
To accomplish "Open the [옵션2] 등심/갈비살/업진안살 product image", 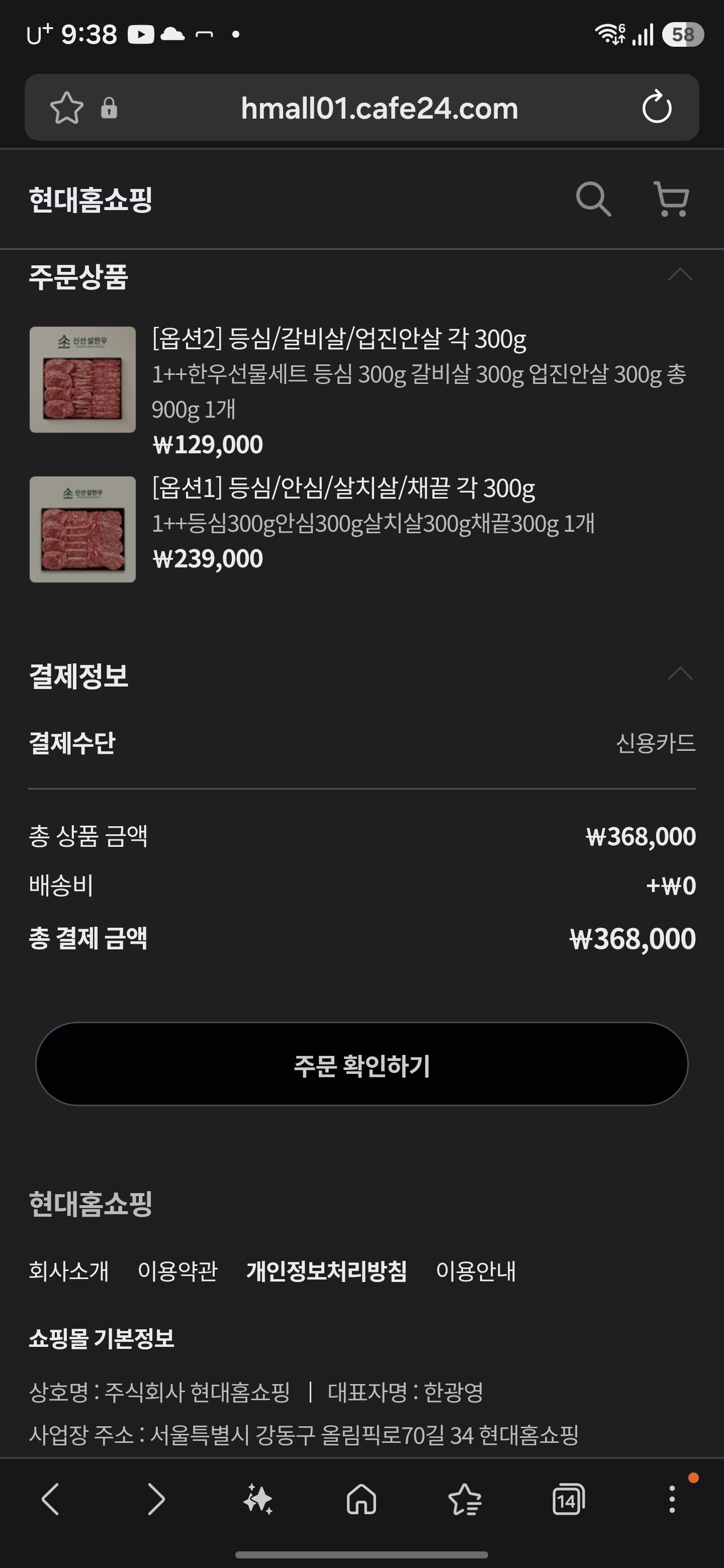I will [x=83, y=380].
